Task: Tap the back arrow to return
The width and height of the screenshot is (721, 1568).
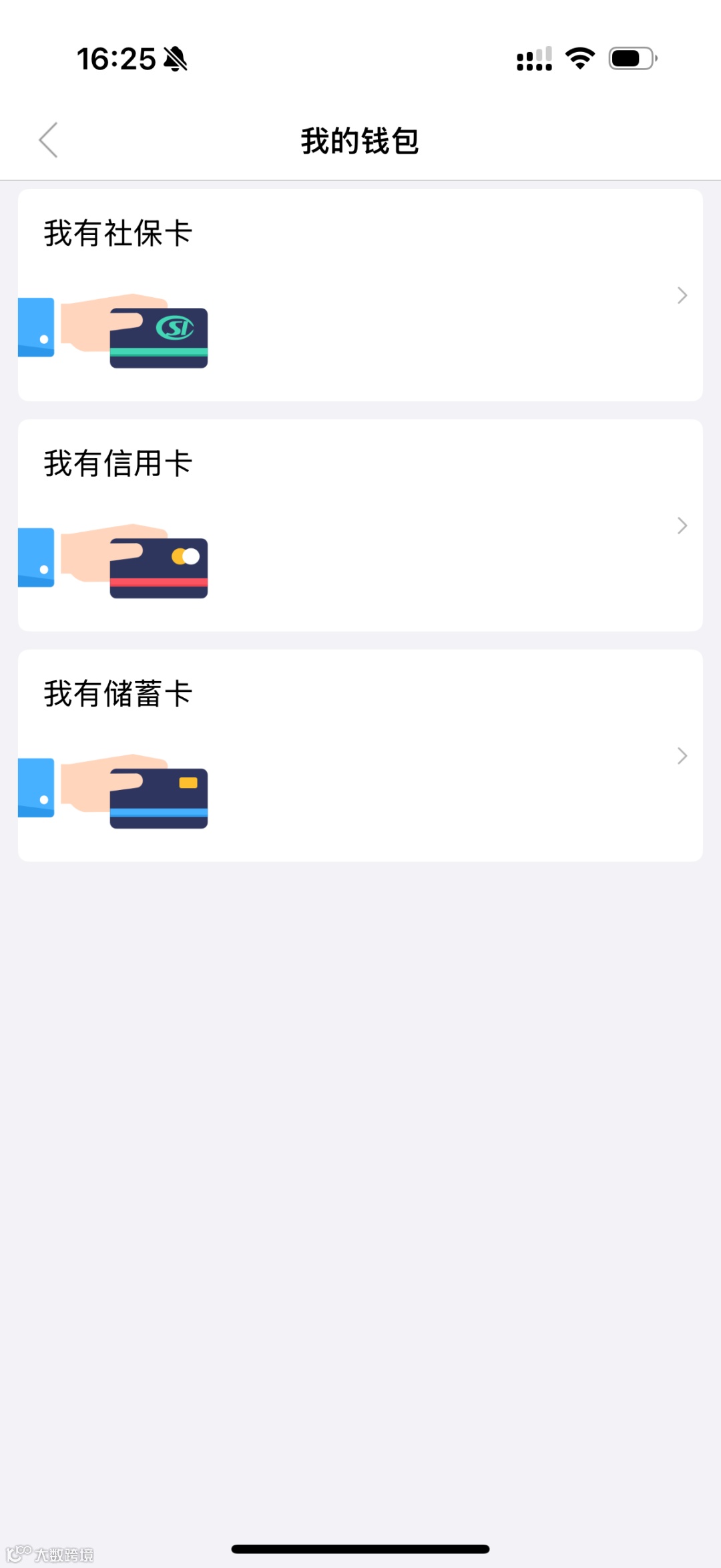Action: click(48, 140)
